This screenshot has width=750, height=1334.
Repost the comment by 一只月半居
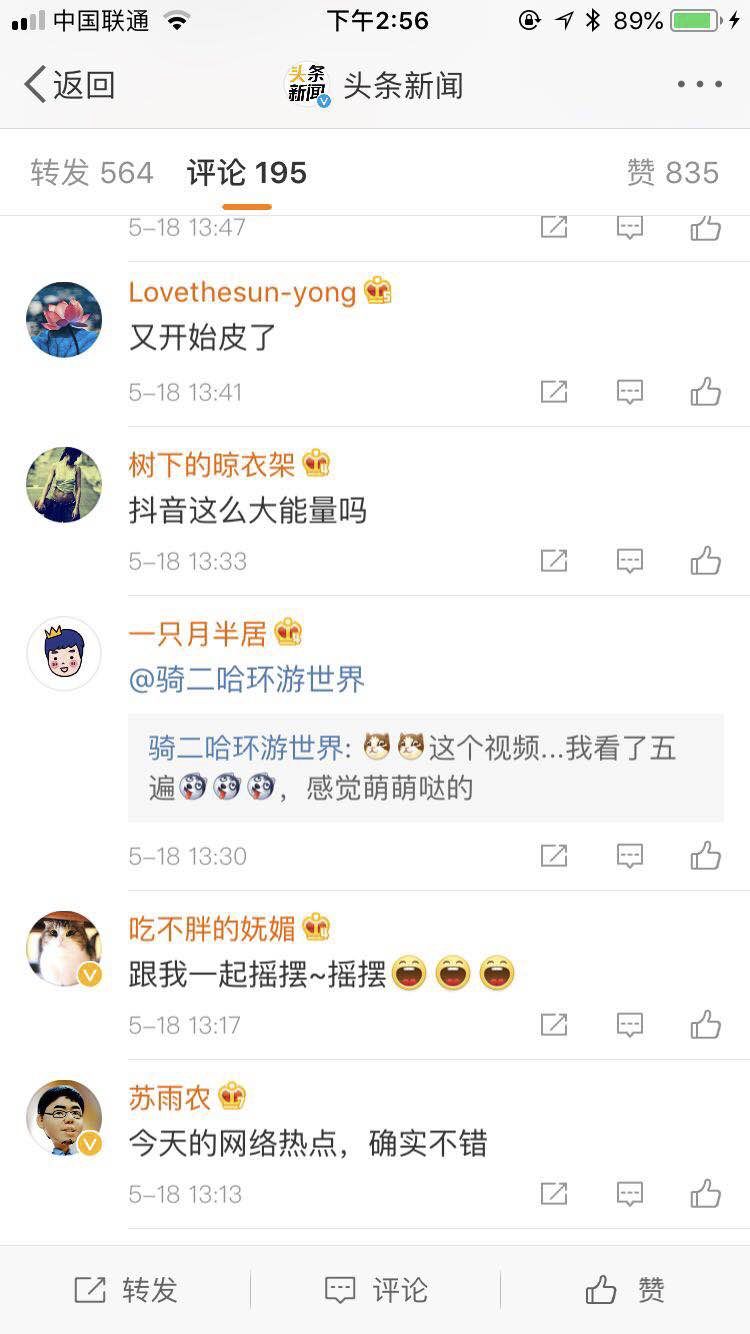coord(554,855)
